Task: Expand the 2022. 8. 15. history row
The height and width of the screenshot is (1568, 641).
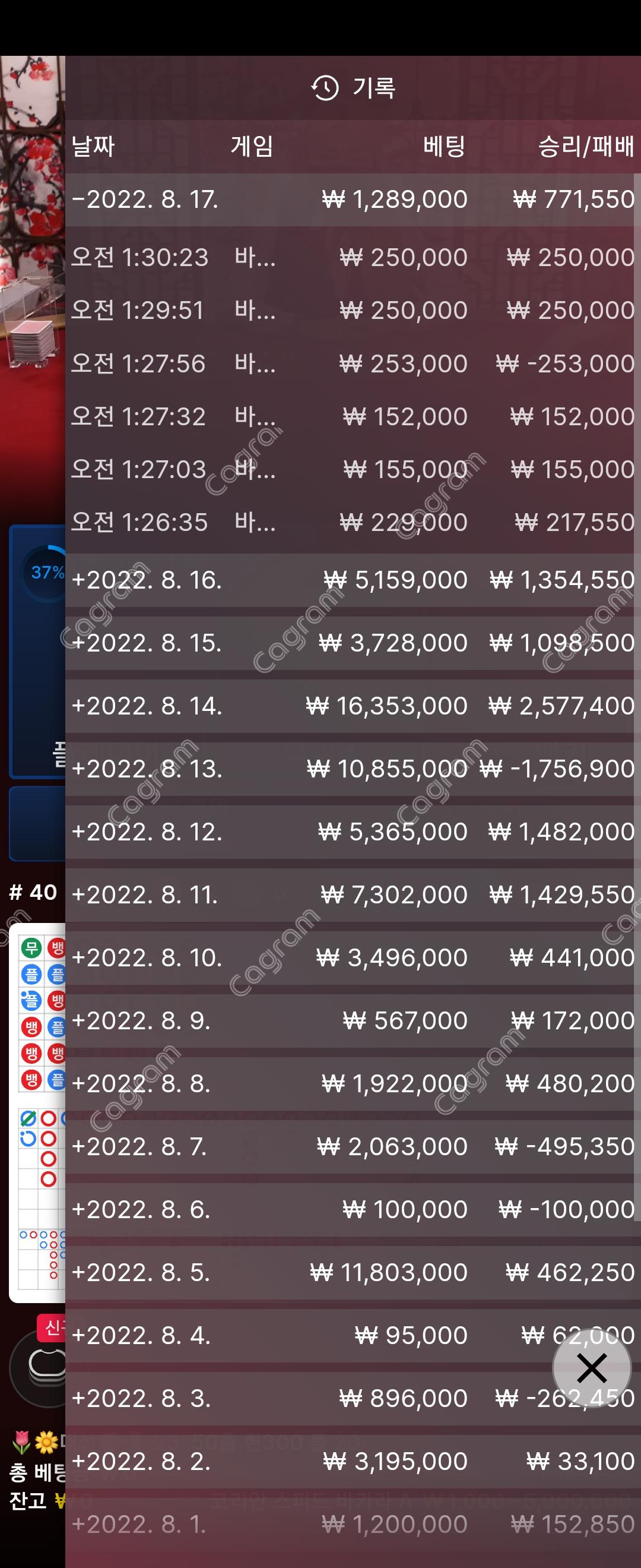Action: 146,643
